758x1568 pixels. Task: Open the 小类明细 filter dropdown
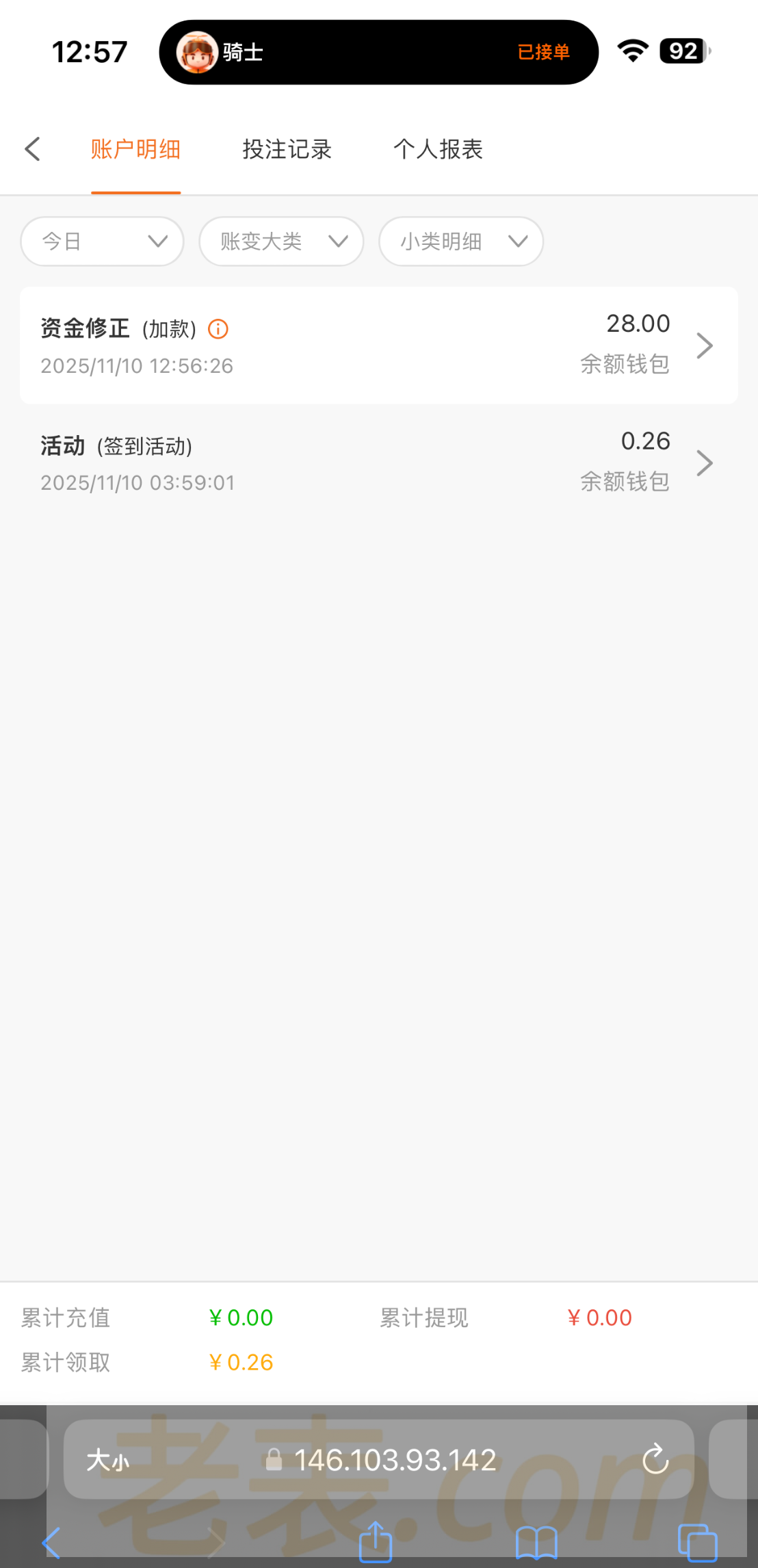click(x=461, y=241)
